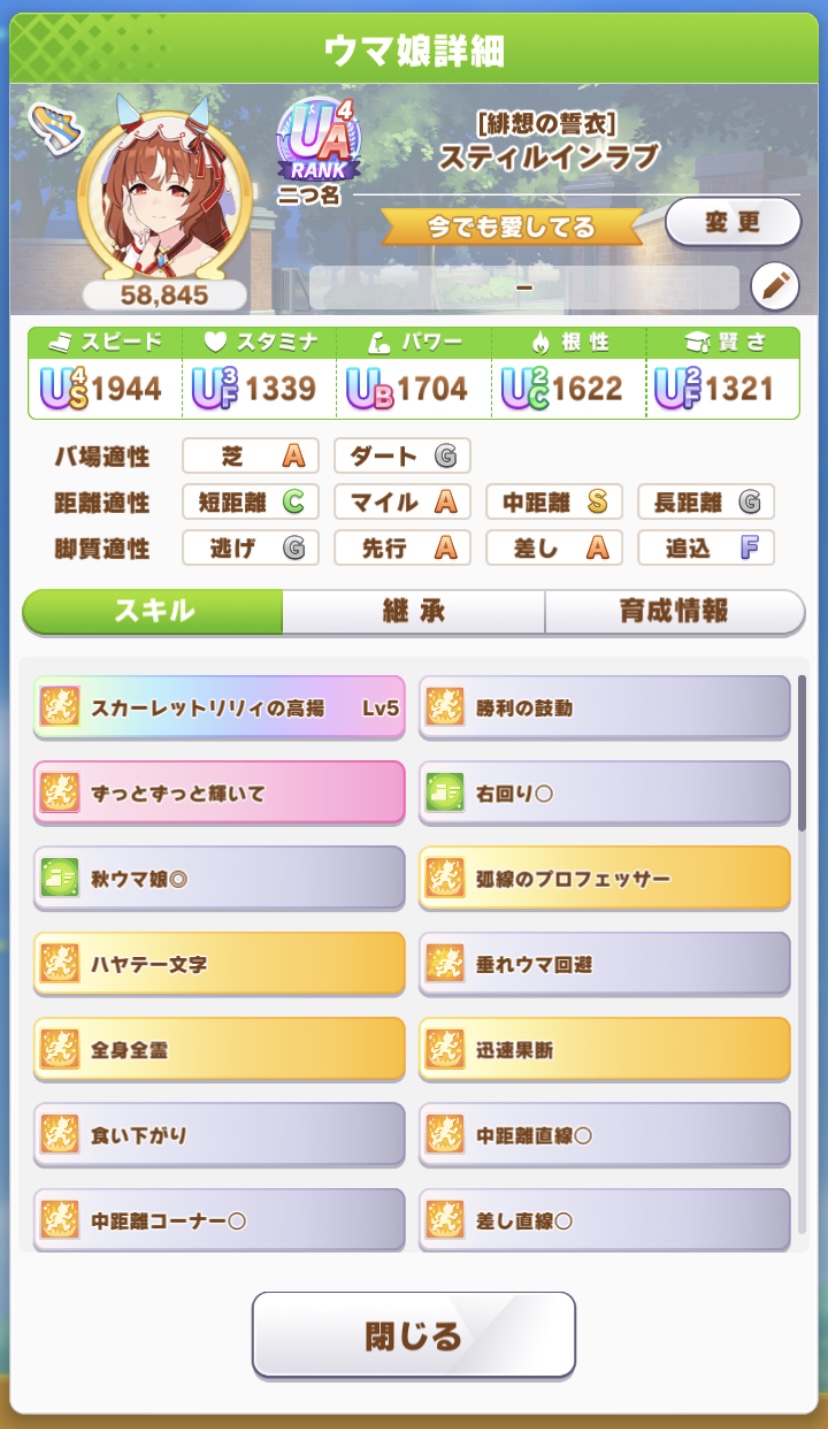Tap the 食い下がり skill

[219, 1135]
